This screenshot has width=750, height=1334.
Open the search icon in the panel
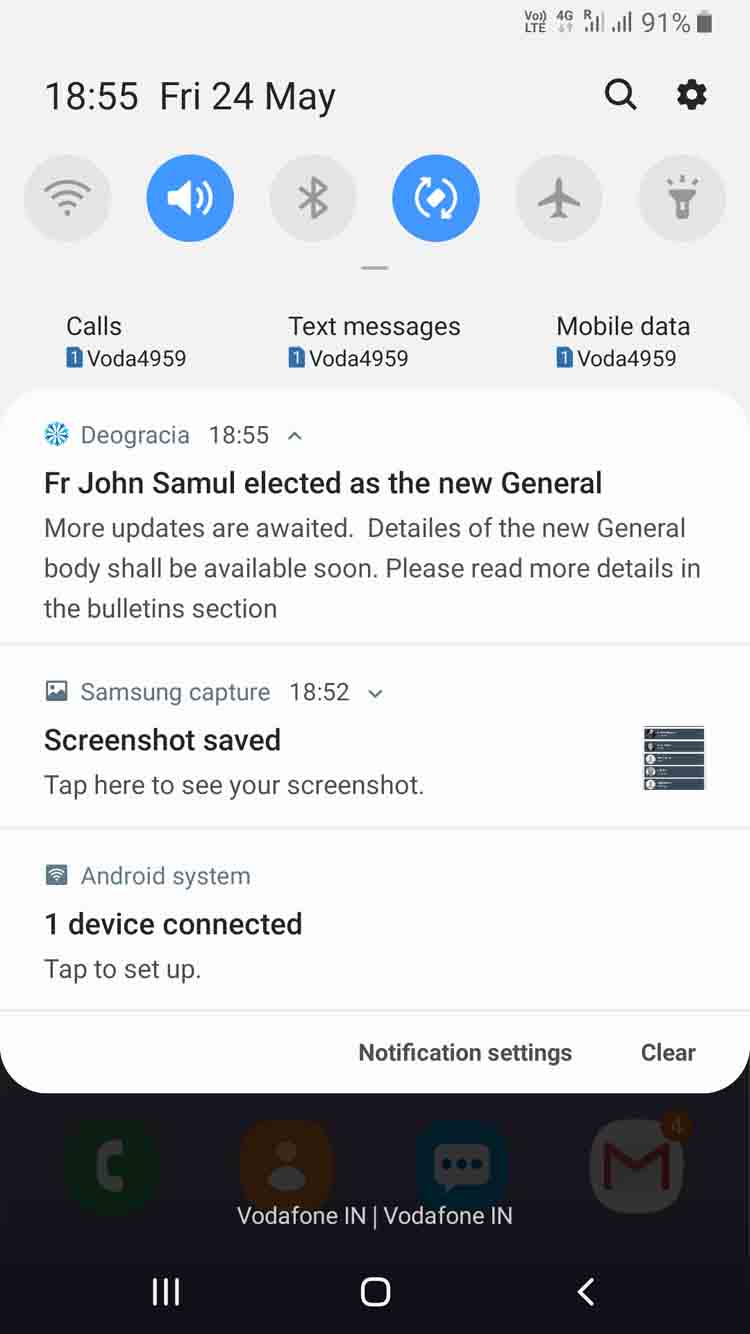point(621,95)
